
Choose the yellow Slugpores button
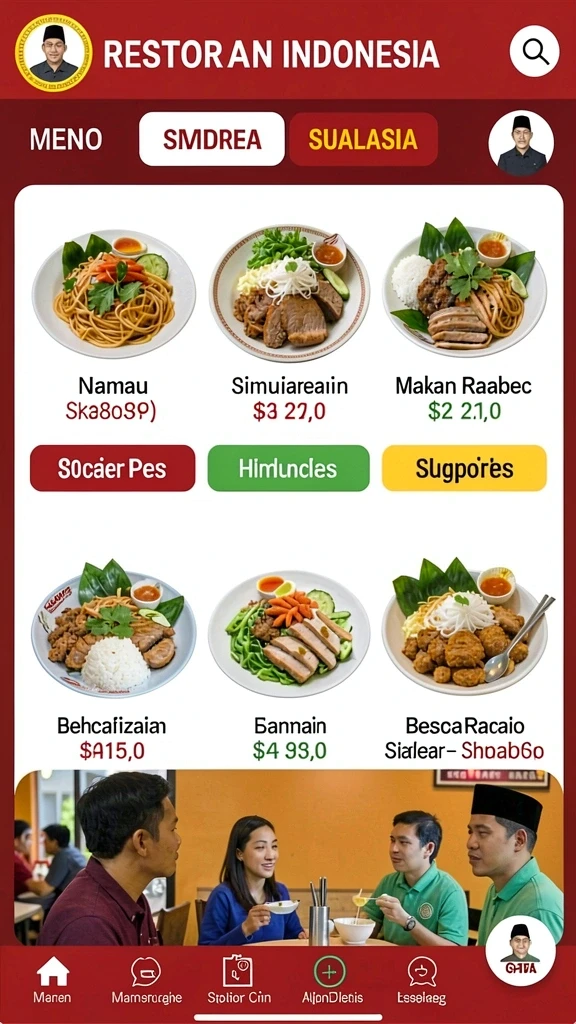pyautogui.click(x=464, y=468)
